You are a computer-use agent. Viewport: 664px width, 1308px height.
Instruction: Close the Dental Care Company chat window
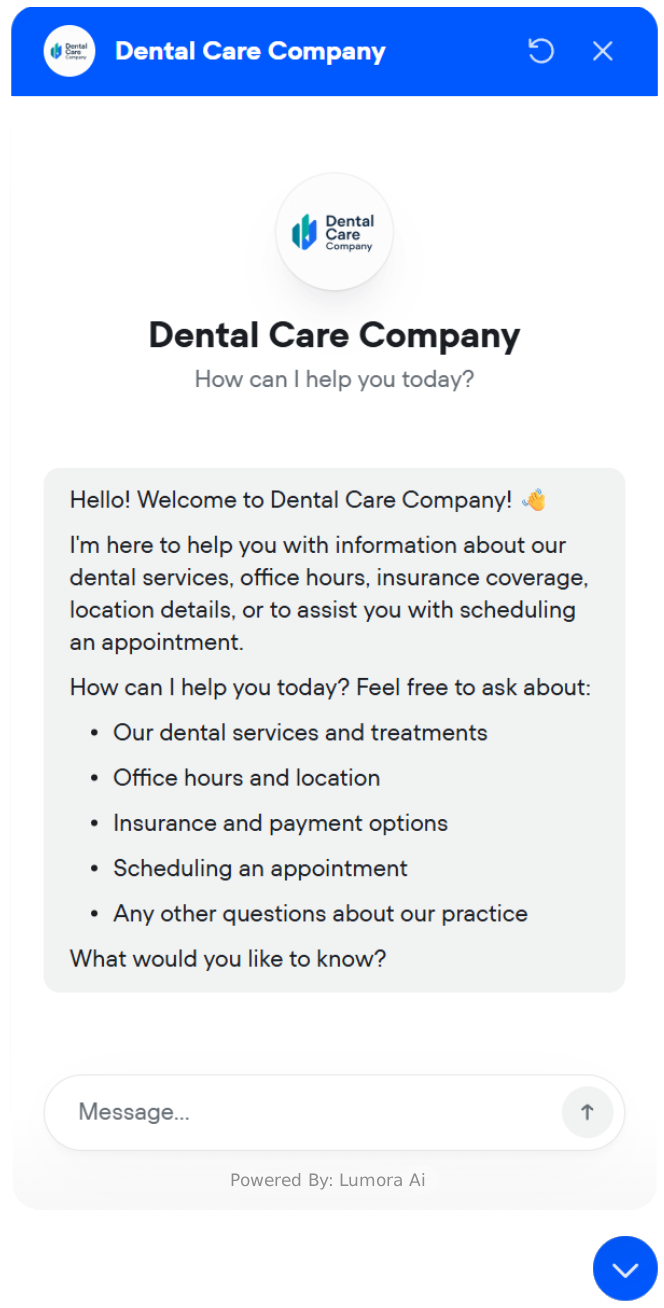[602, 51]
